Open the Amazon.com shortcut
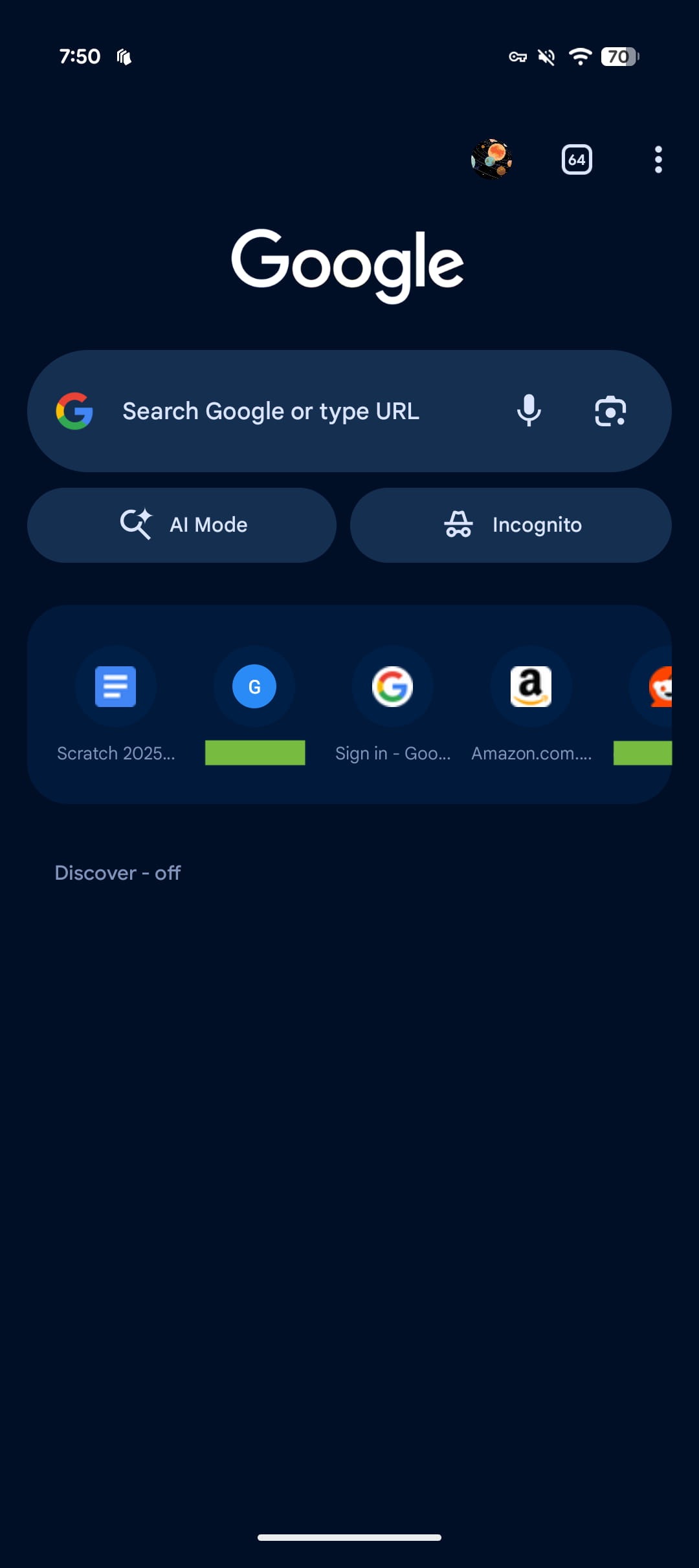This screenshot has height=1568, width=699. point(530,686)
